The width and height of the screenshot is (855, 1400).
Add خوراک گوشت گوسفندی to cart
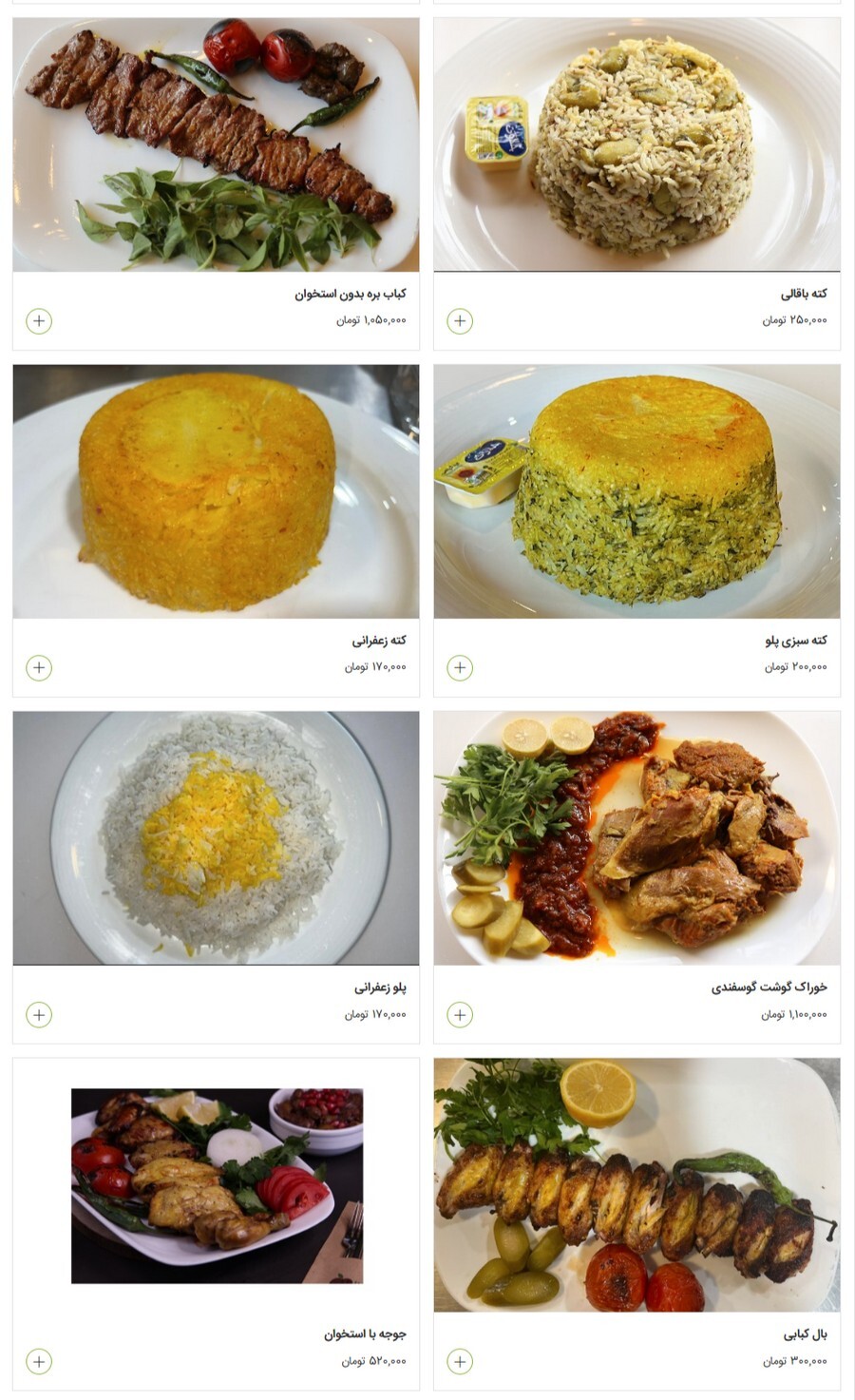pos(460,1015)
